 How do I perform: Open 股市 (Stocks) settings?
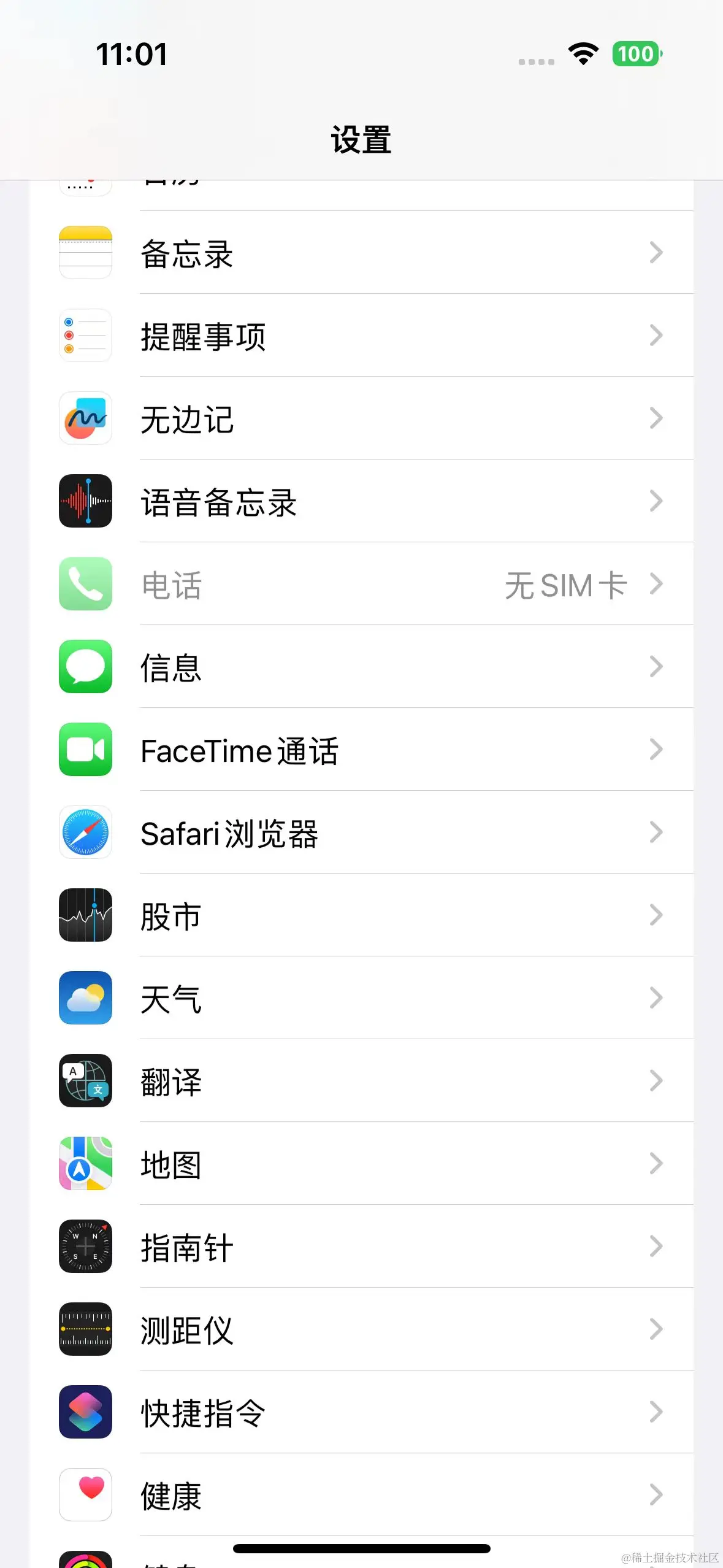coord(361,915)
